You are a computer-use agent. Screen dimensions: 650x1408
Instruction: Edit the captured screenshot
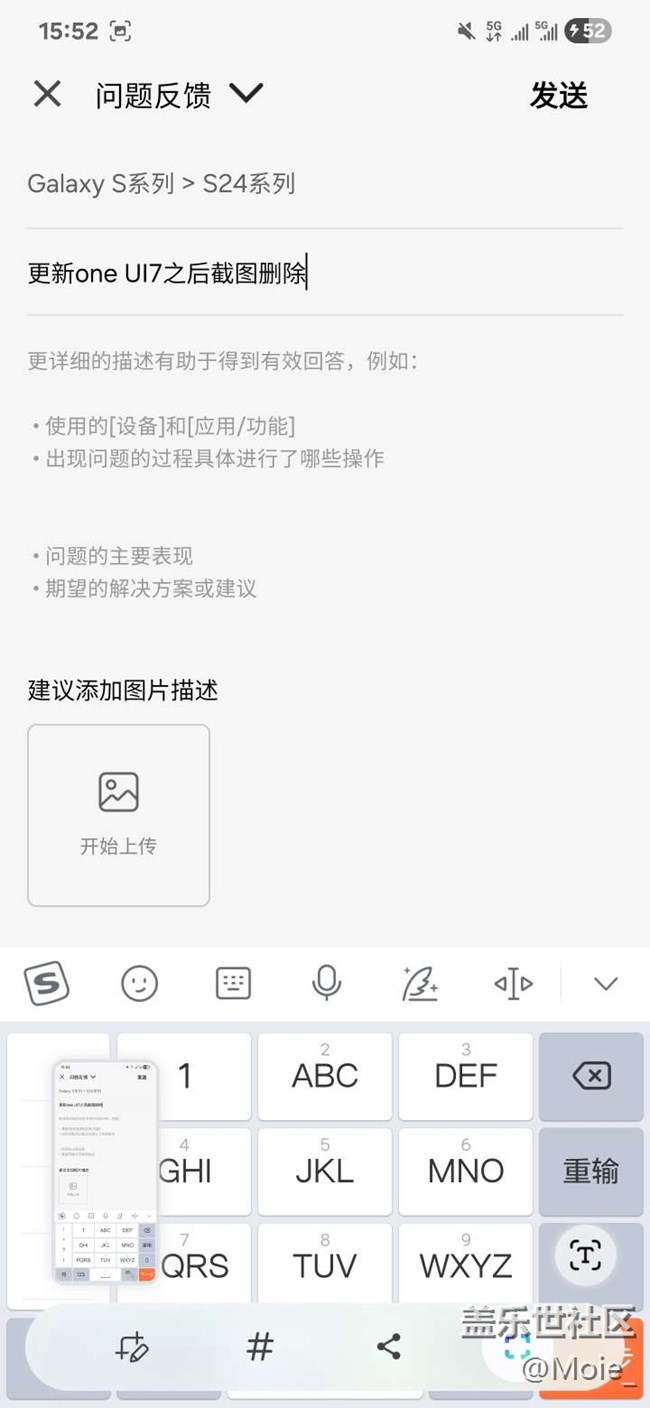point(131,1347)
